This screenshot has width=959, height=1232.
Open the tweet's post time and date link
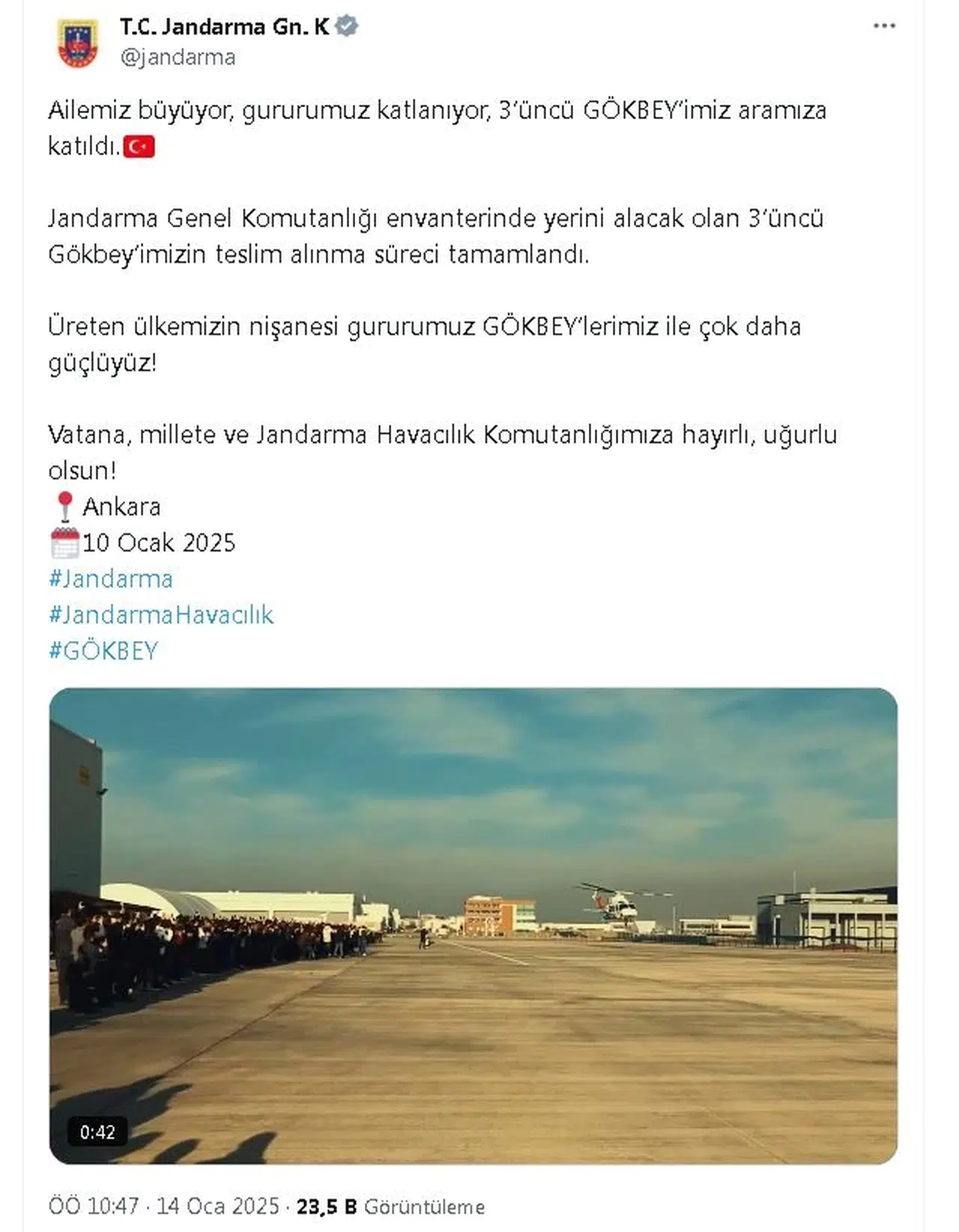[163, 1207]
